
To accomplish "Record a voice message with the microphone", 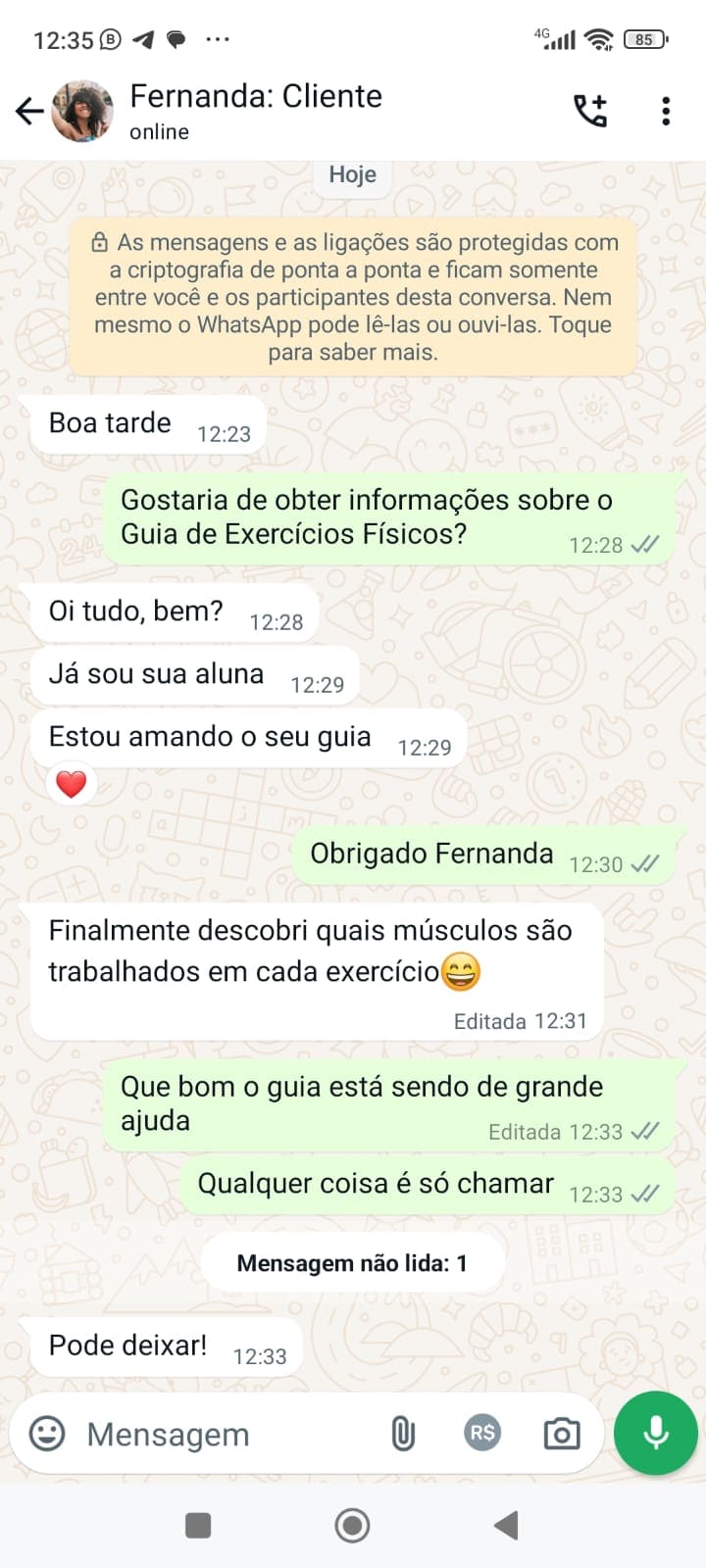I will 655,1433.
